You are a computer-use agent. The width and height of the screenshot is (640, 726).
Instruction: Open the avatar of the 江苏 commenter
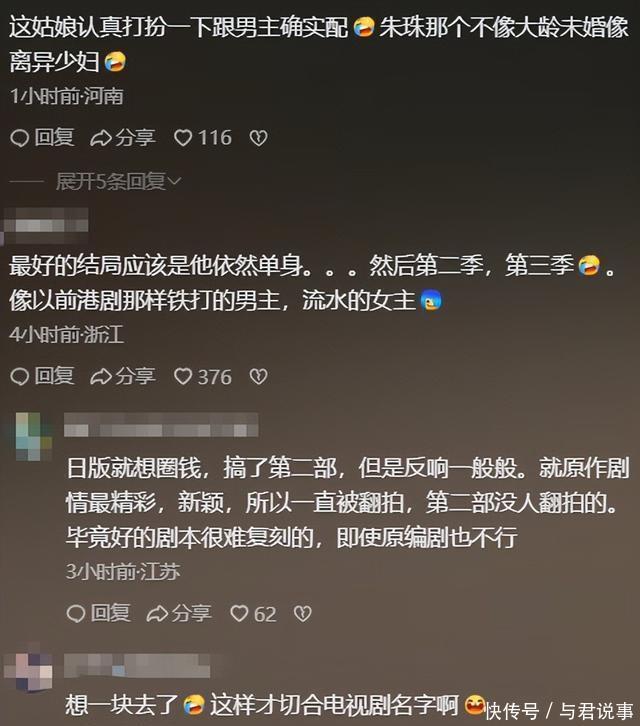point(32,437)
